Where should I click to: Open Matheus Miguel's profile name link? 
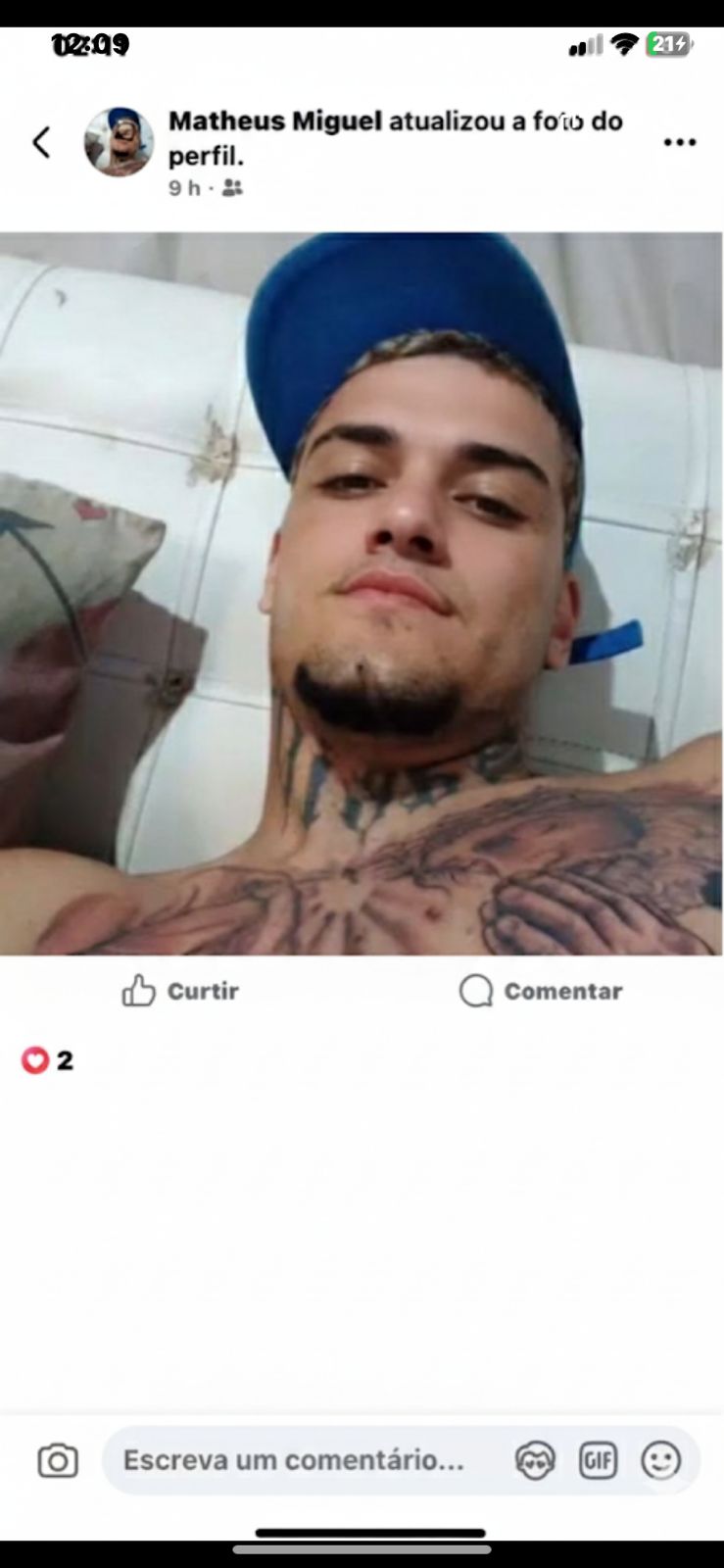[x=275, y=122]
